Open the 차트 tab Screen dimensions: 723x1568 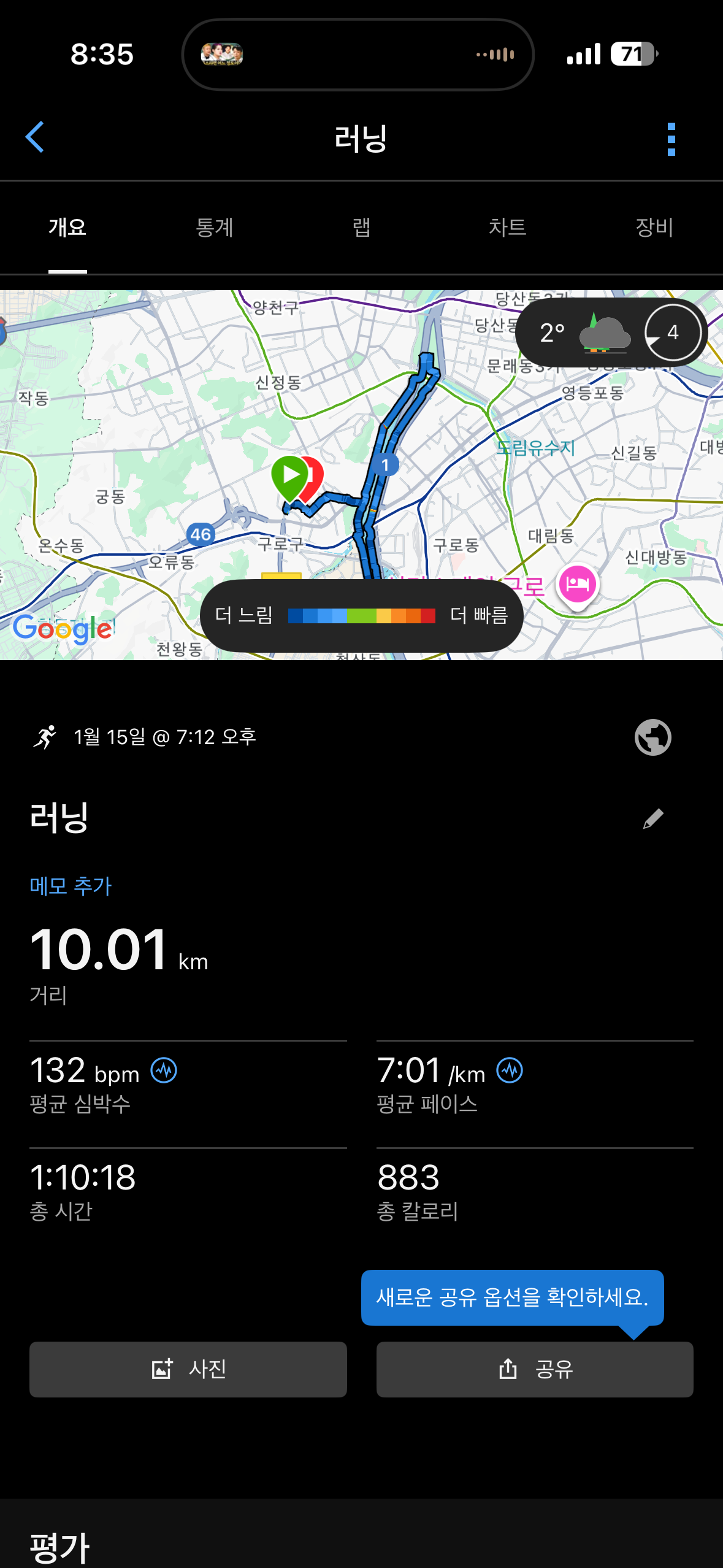(507, 228)
